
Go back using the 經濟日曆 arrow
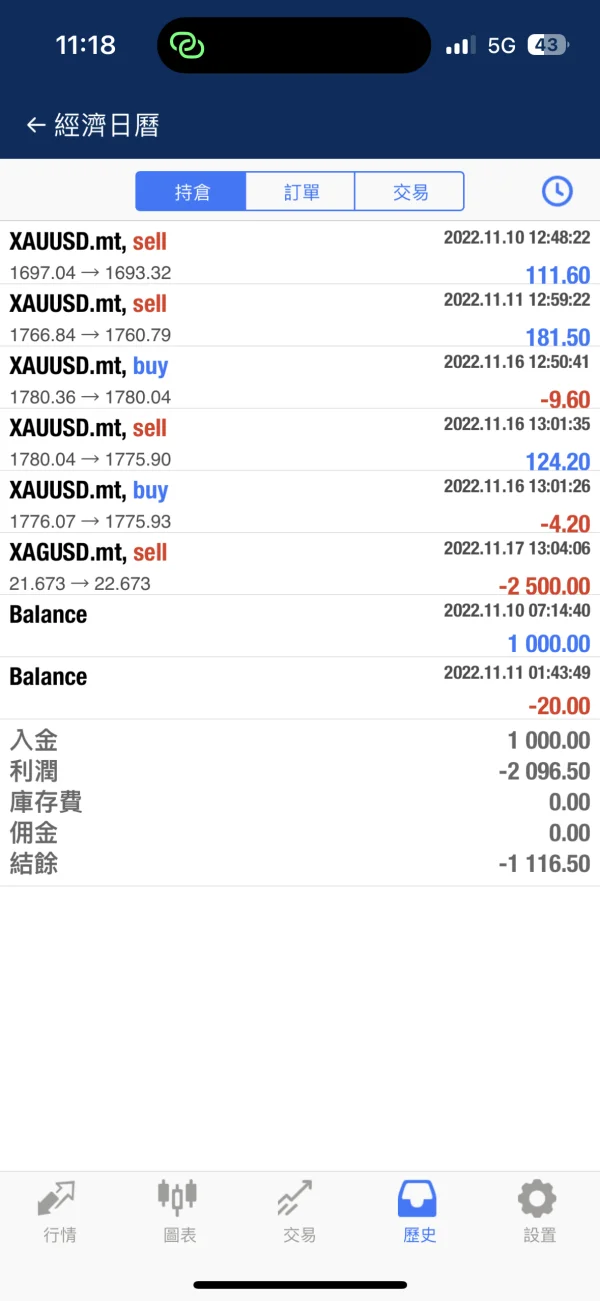coord(37,125)
